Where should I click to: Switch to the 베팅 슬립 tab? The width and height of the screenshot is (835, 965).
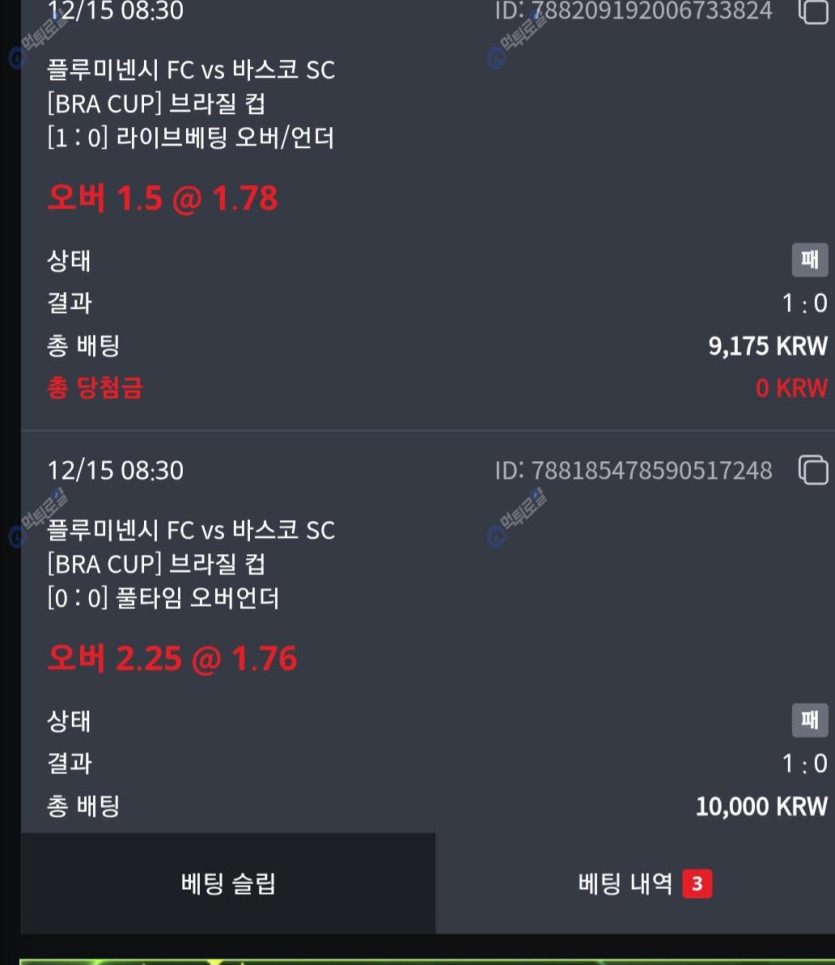[x=228, y=883]
